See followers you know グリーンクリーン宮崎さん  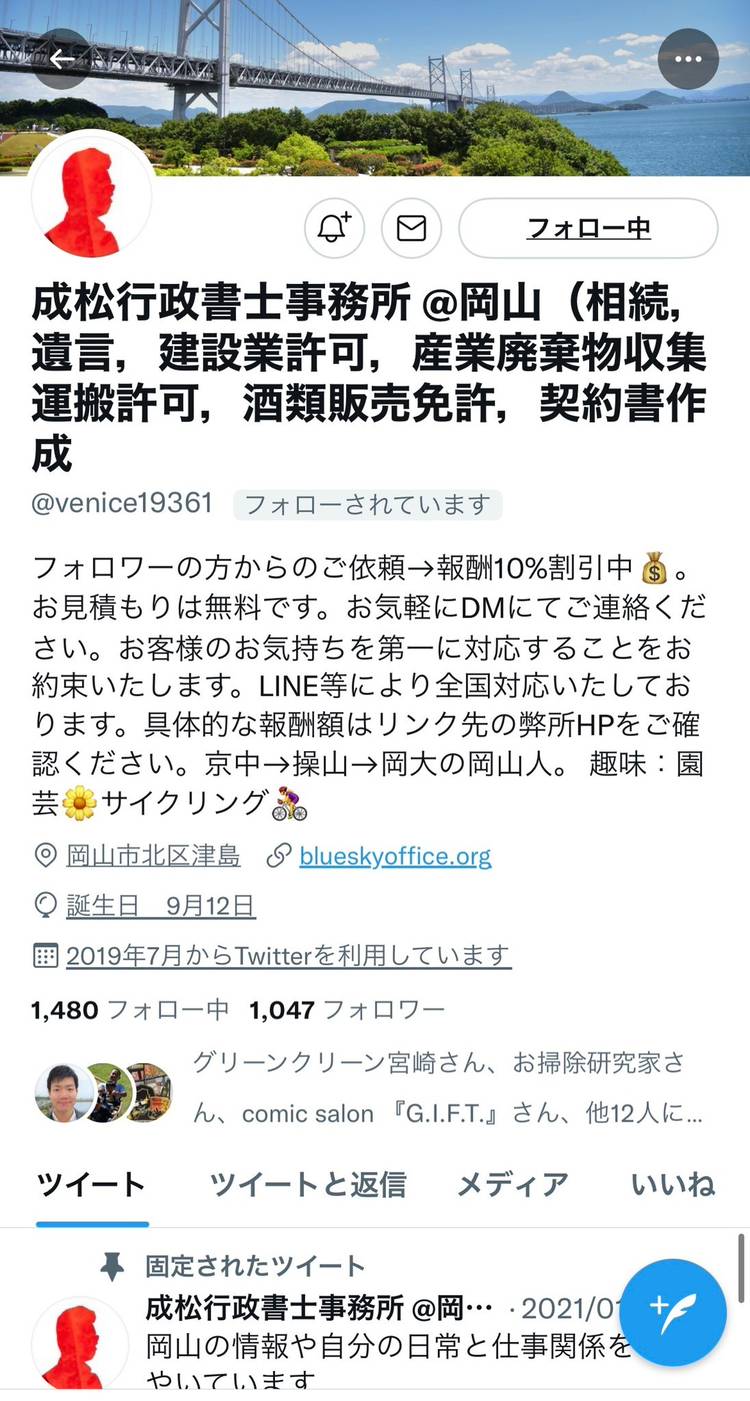[440, 1088]
